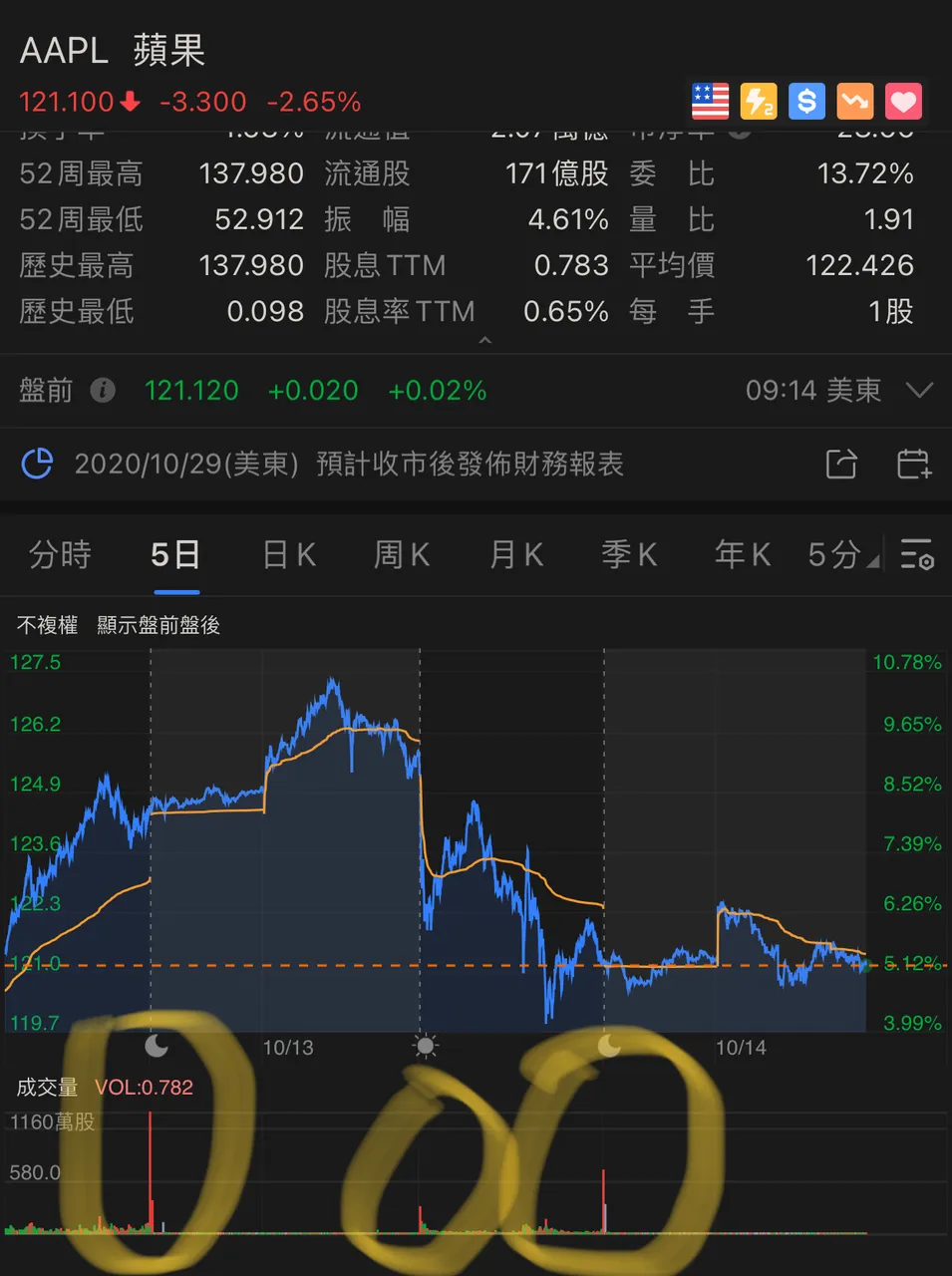Select the 日K chart tab

[289, 554]
